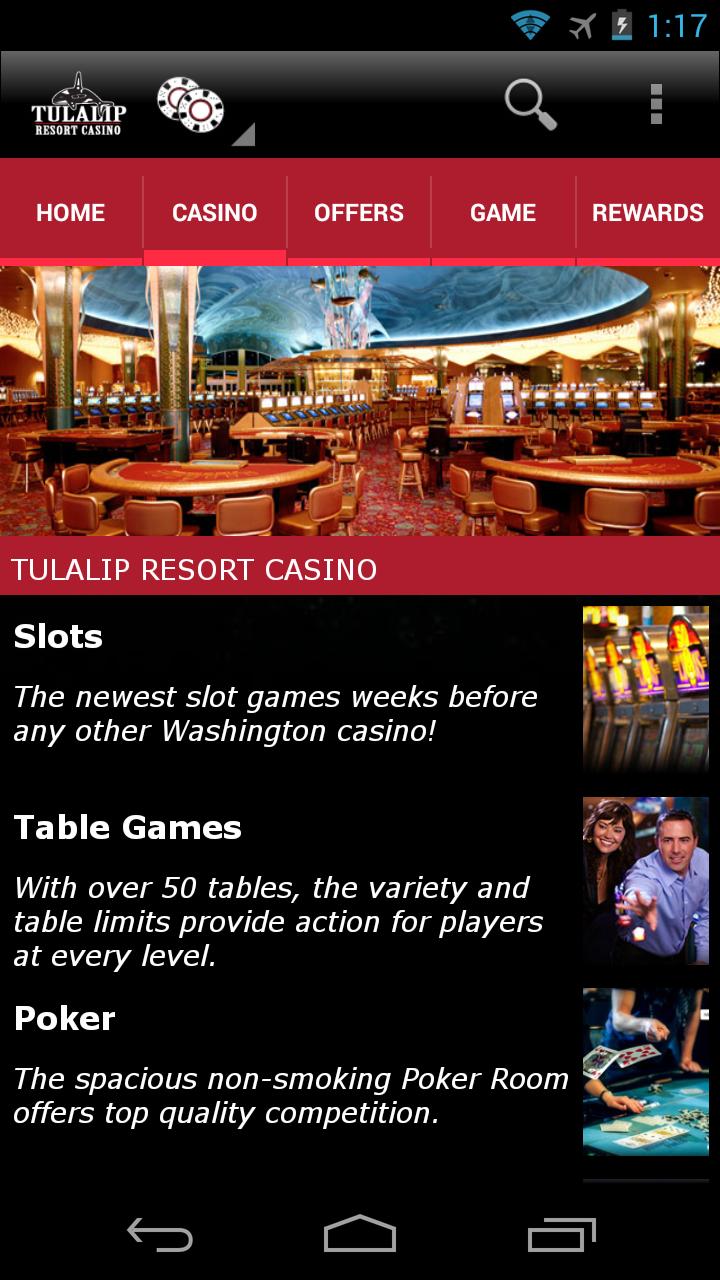Tap the Tulalip Resort Casino logo button
Viewport: 720px width, 1280px height.
pyautogui.click(x=76, y=105)
